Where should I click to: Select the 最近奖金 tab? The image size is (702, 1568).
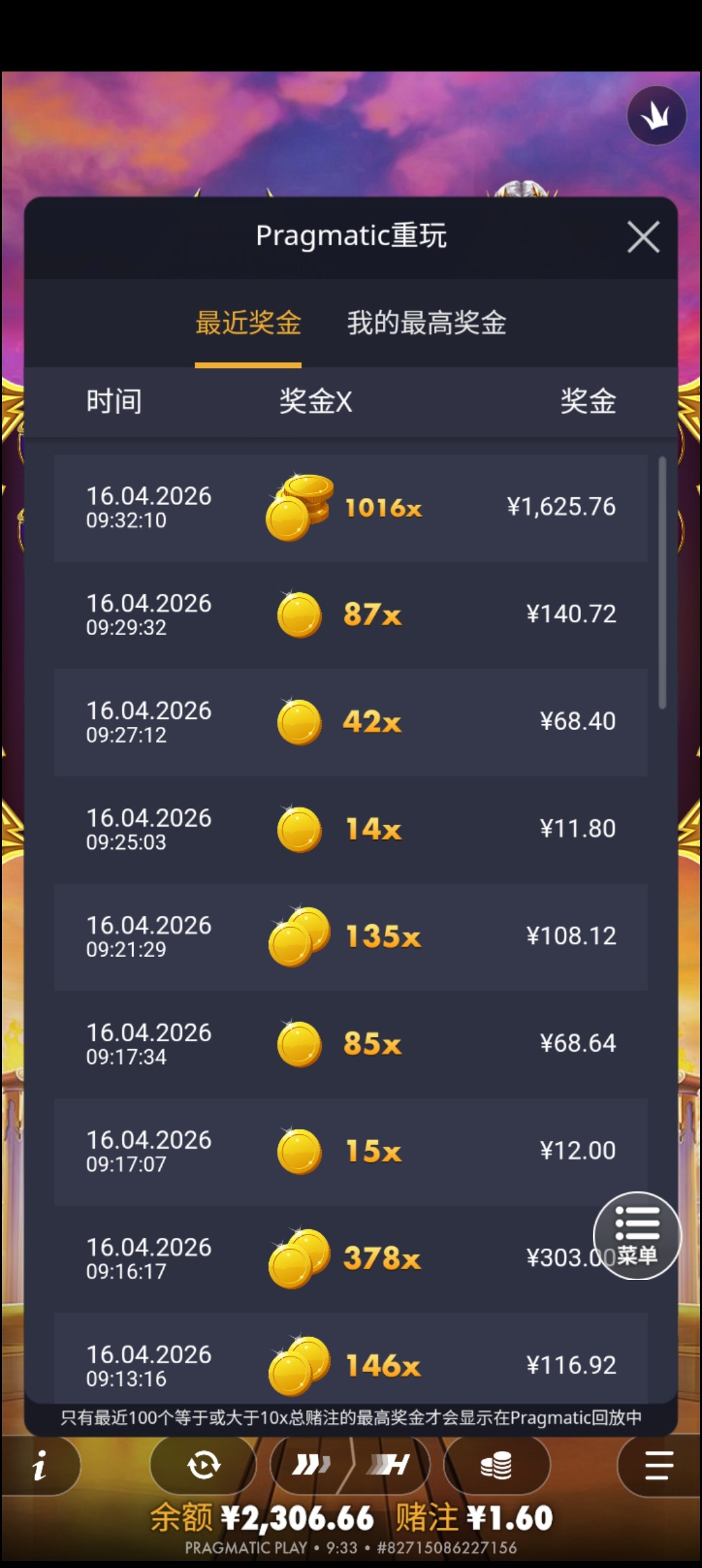pyautogui.click(x=248, y=322)
